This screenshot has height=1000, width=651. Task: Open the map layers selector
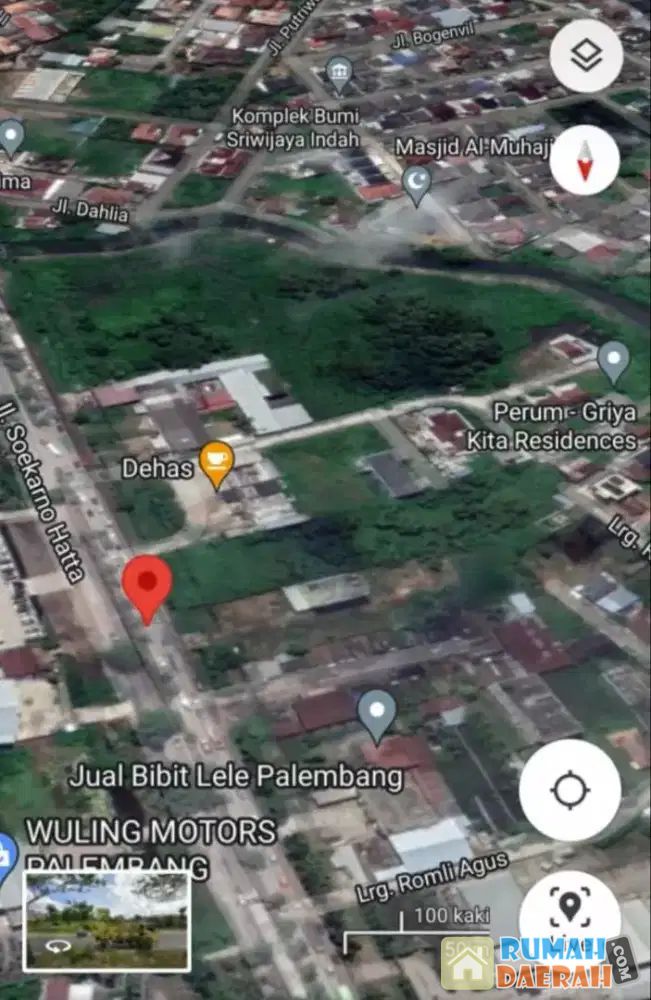[x=585, y=56]
